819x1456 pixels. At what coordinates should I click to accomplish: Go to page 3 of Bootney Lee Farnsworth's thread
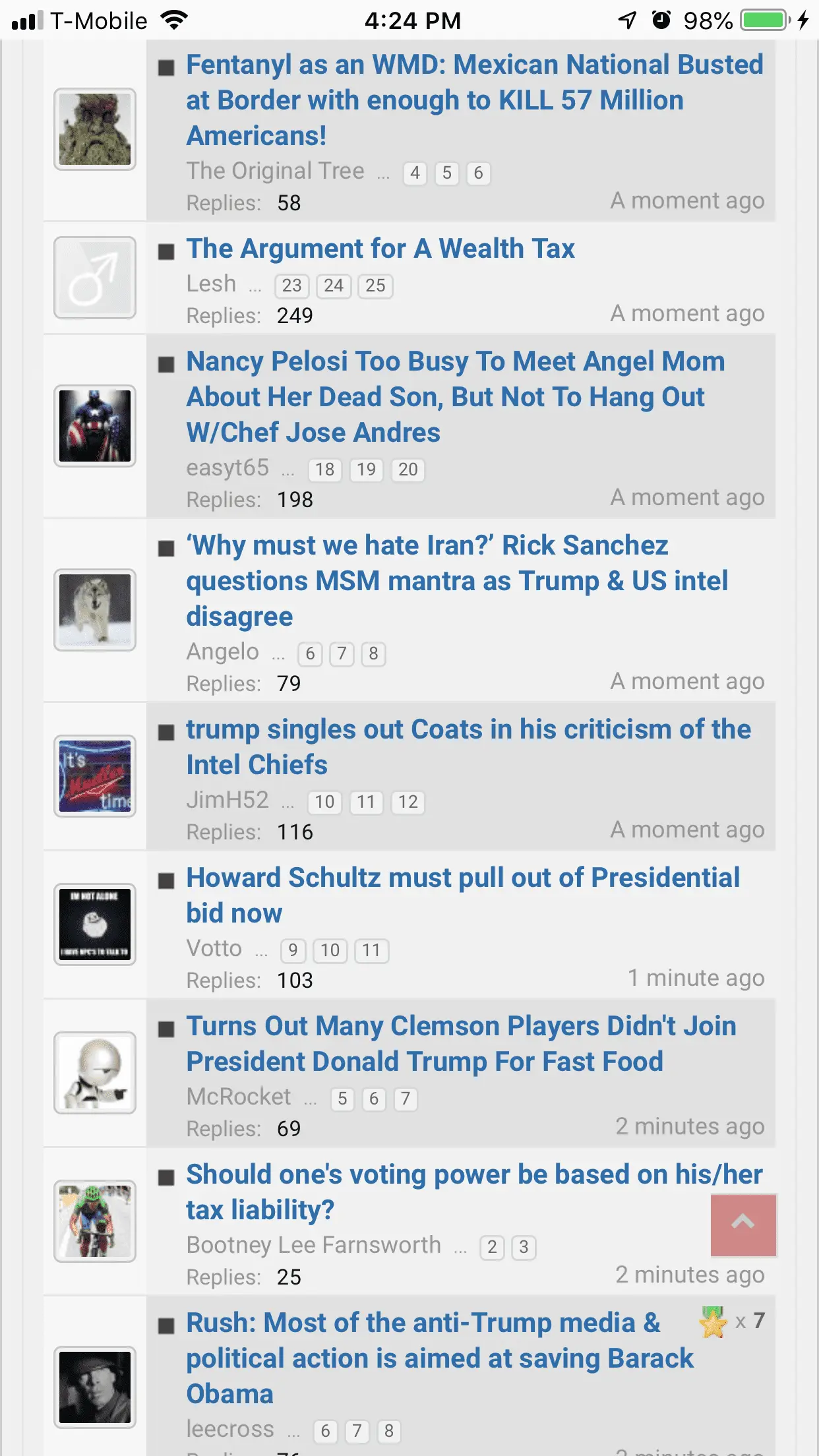pyautogui.click(x=524, y=1247)
